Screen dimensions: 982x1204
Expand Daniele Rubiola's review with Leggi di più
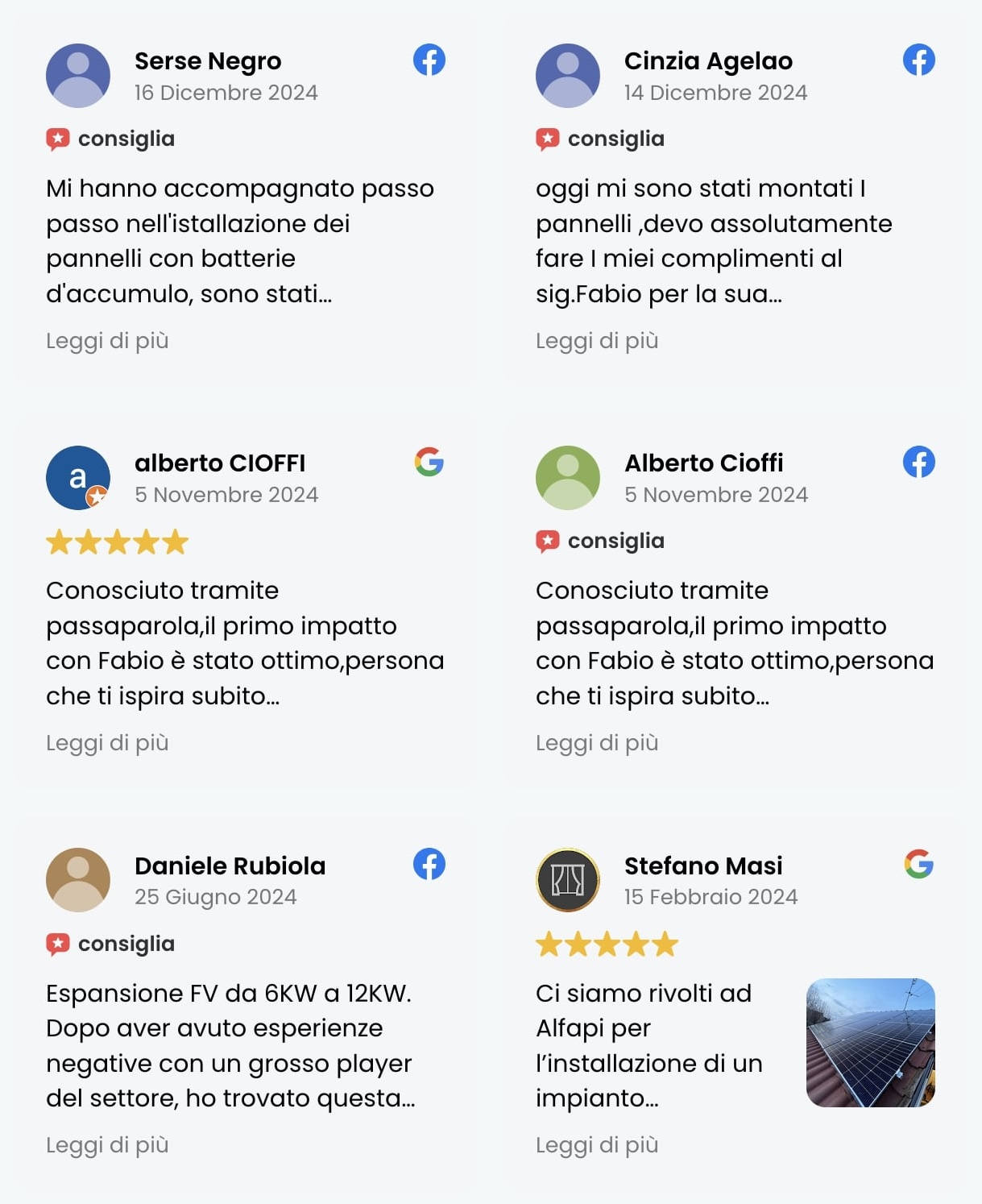click(107, 1145)
